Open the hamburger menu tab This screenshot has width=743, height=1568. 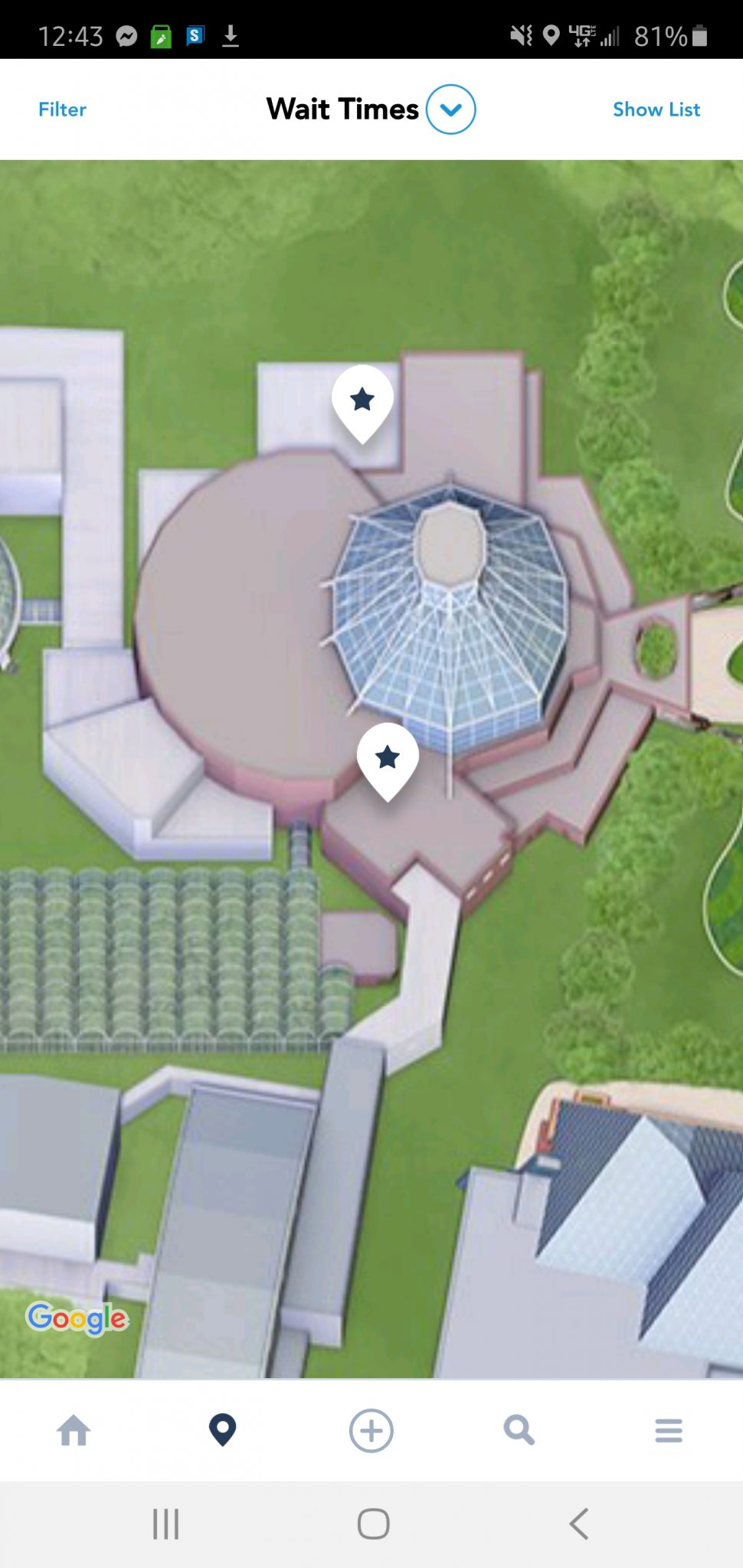668,1429
